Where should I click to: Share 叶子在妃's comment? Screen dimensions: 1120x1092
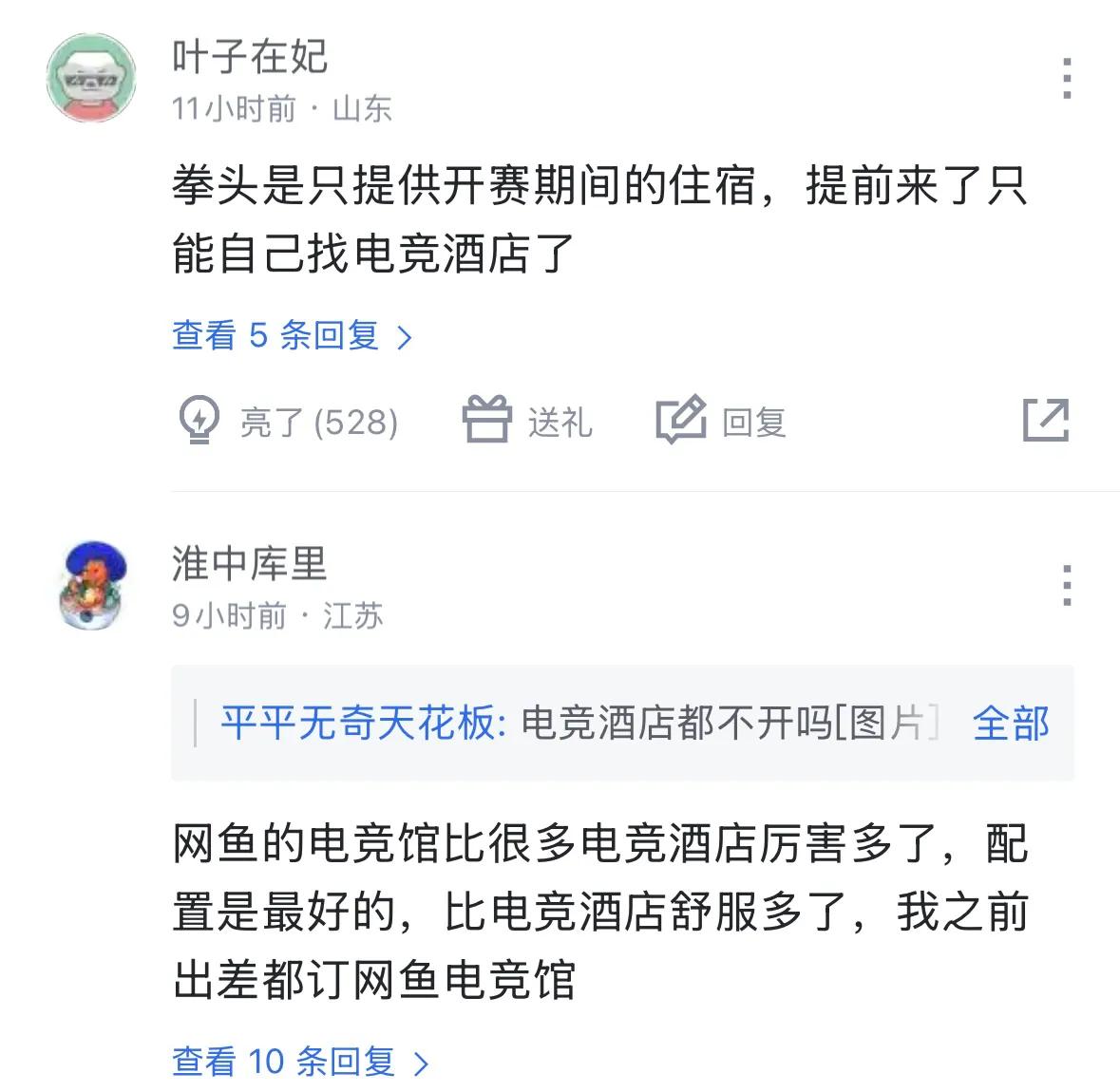point(1045,421)
